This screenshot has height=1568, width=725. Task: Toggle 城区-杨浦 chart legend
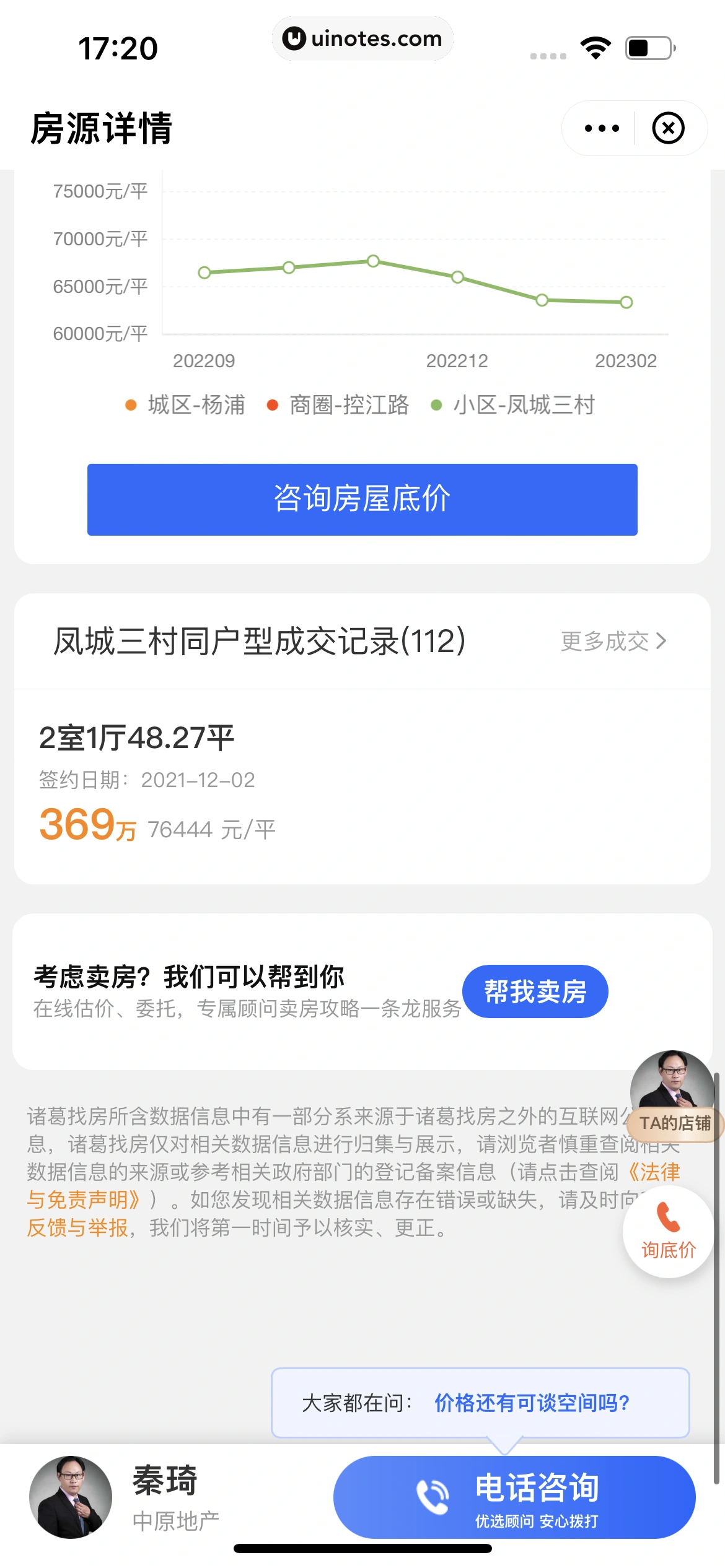coord(185,405)
